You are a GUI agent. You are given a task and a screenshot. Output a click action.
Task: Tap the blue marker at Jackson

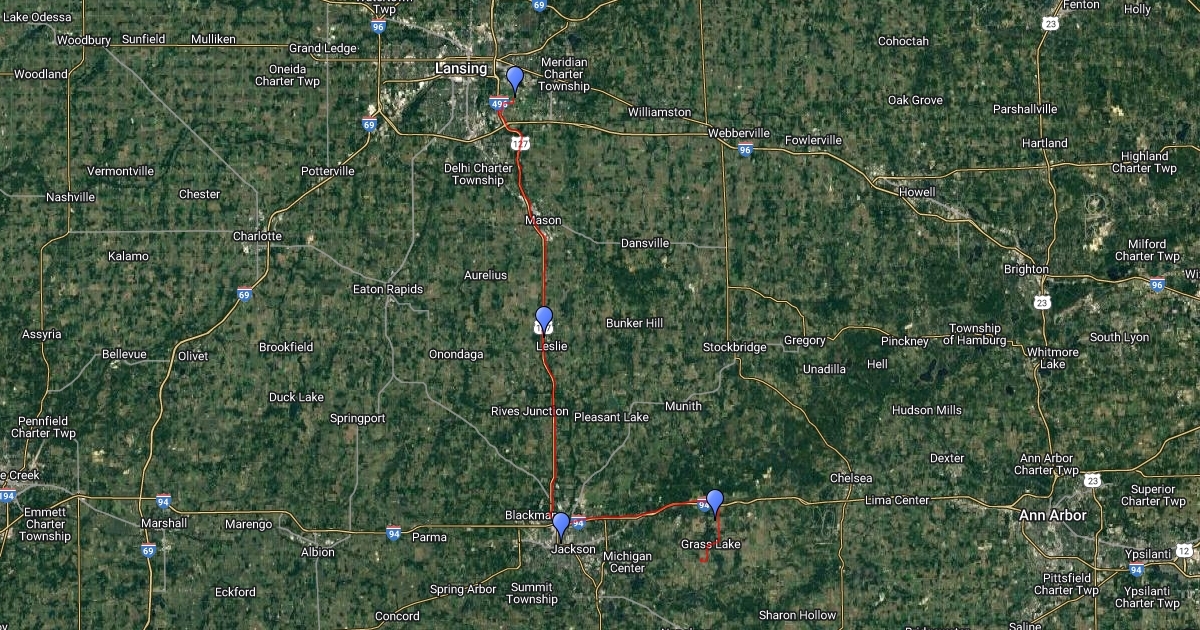[561, 525]
